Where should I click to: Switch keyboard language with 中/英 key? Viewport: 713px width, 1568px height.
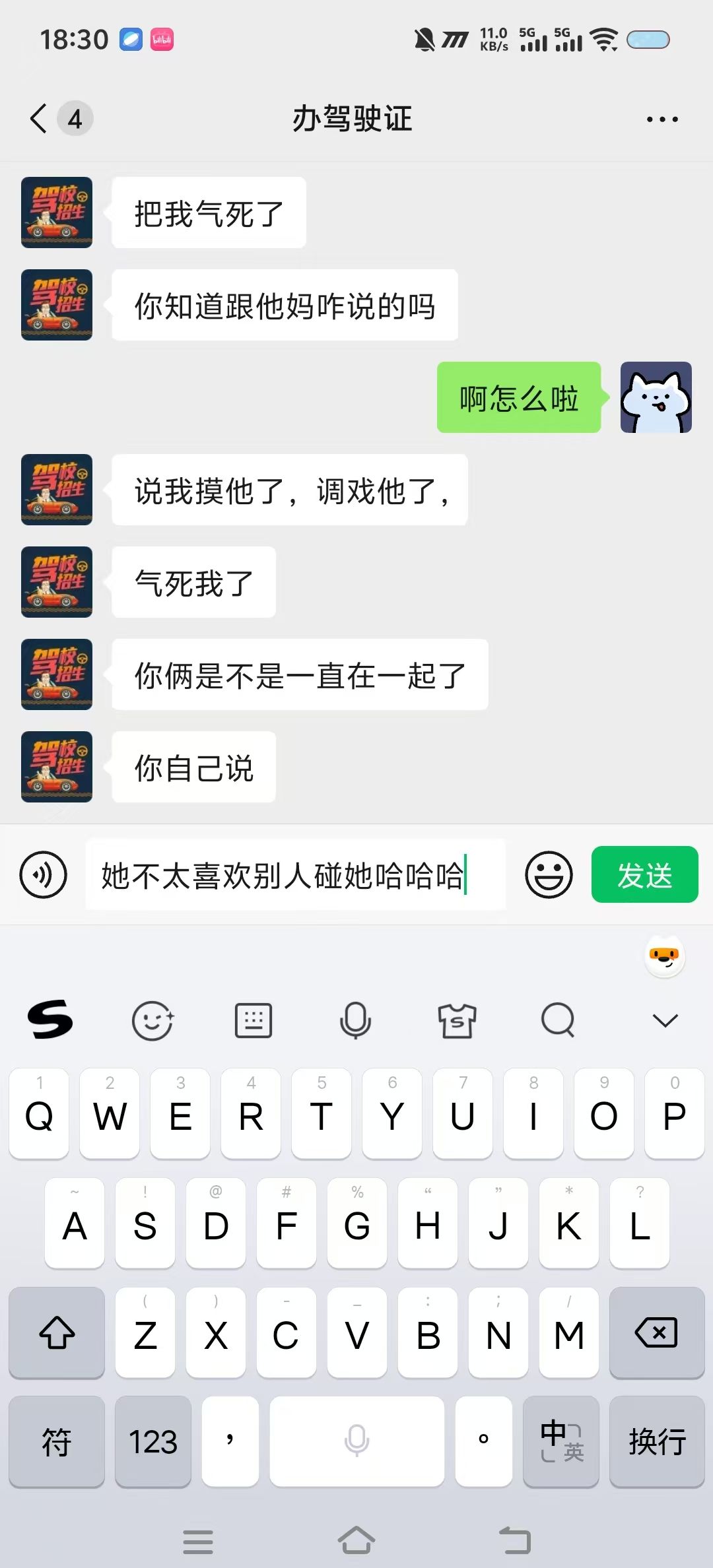[x=561, y=1441]
